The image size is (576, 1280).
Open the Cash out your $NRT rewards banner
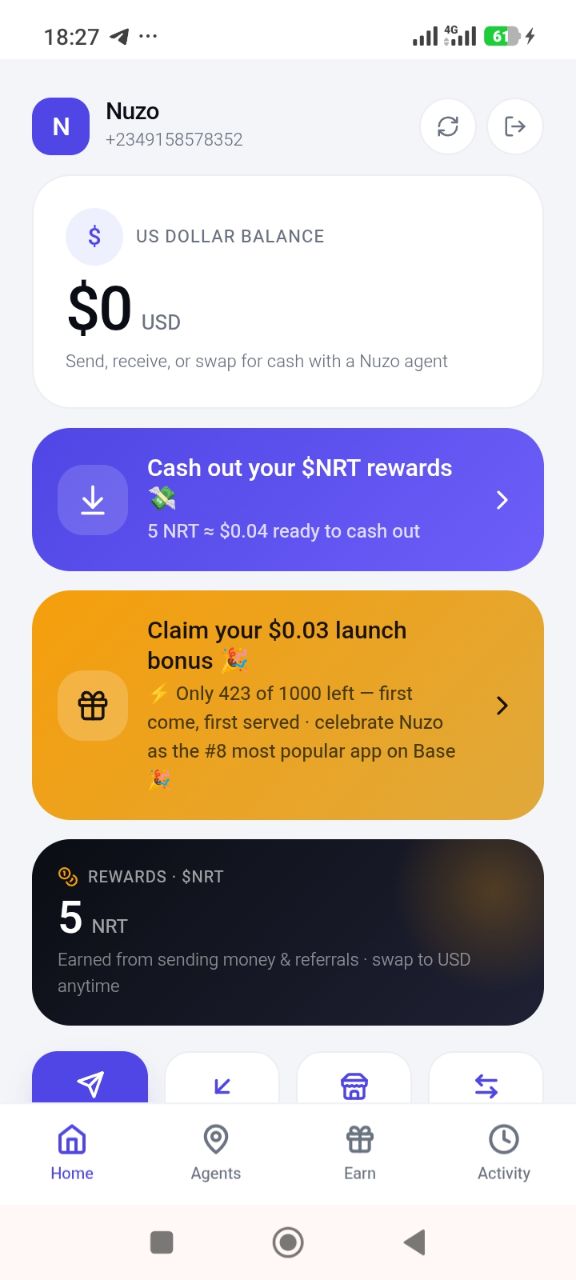point(288,499)
